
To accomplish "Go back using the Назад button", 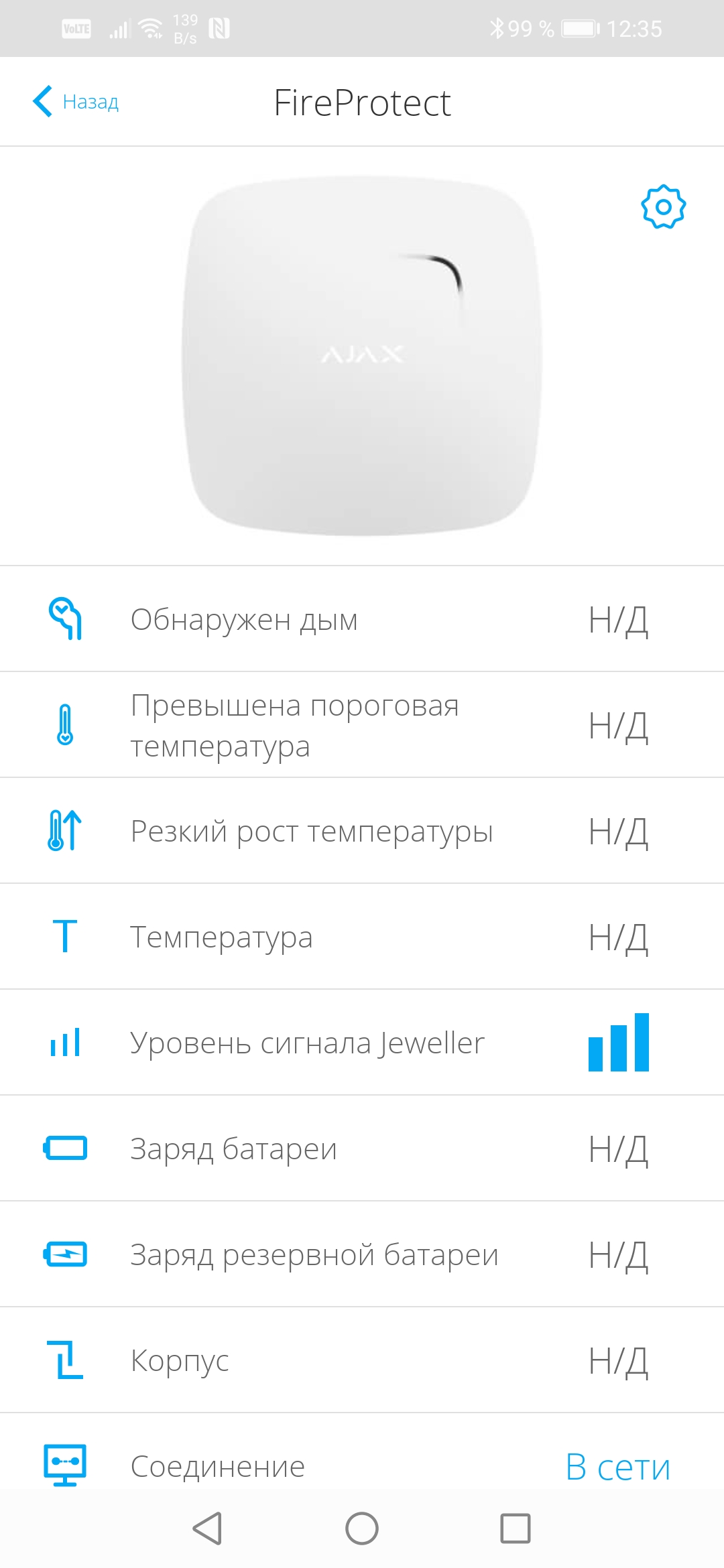I will [76, 102].
